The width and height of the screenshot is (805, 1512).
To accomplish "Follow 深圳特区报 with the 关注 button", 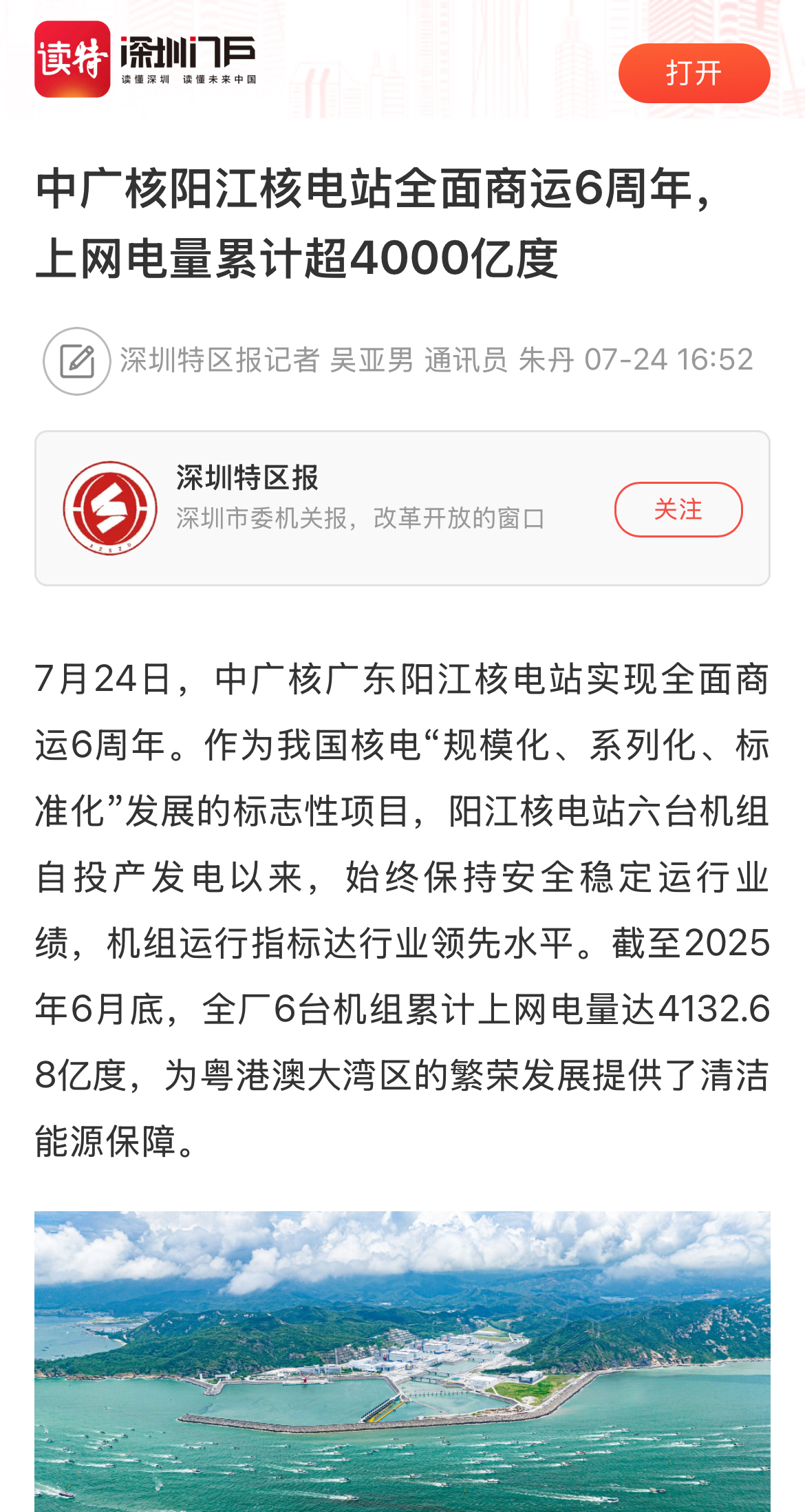I will coord(678,509).
